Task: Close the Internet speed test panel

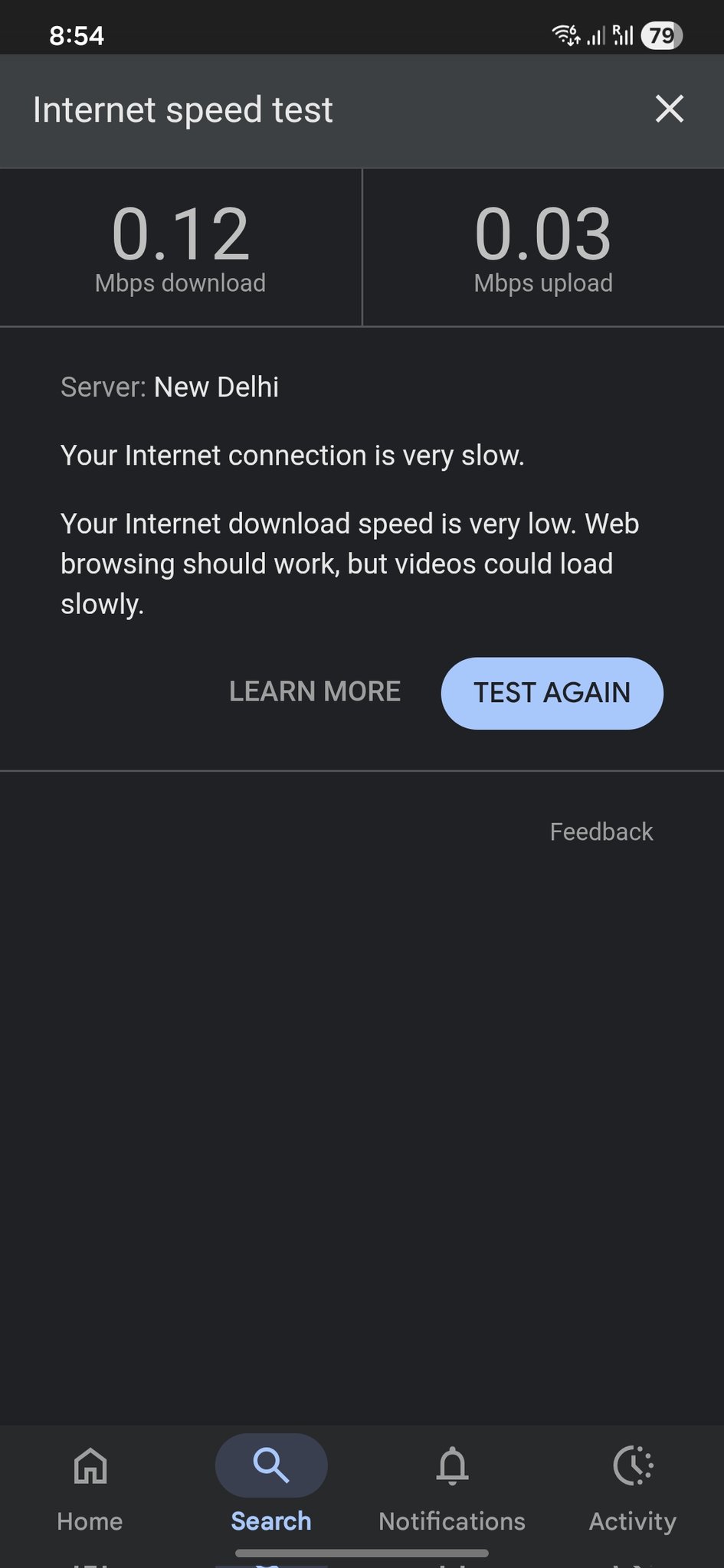Action: [669, 109]
